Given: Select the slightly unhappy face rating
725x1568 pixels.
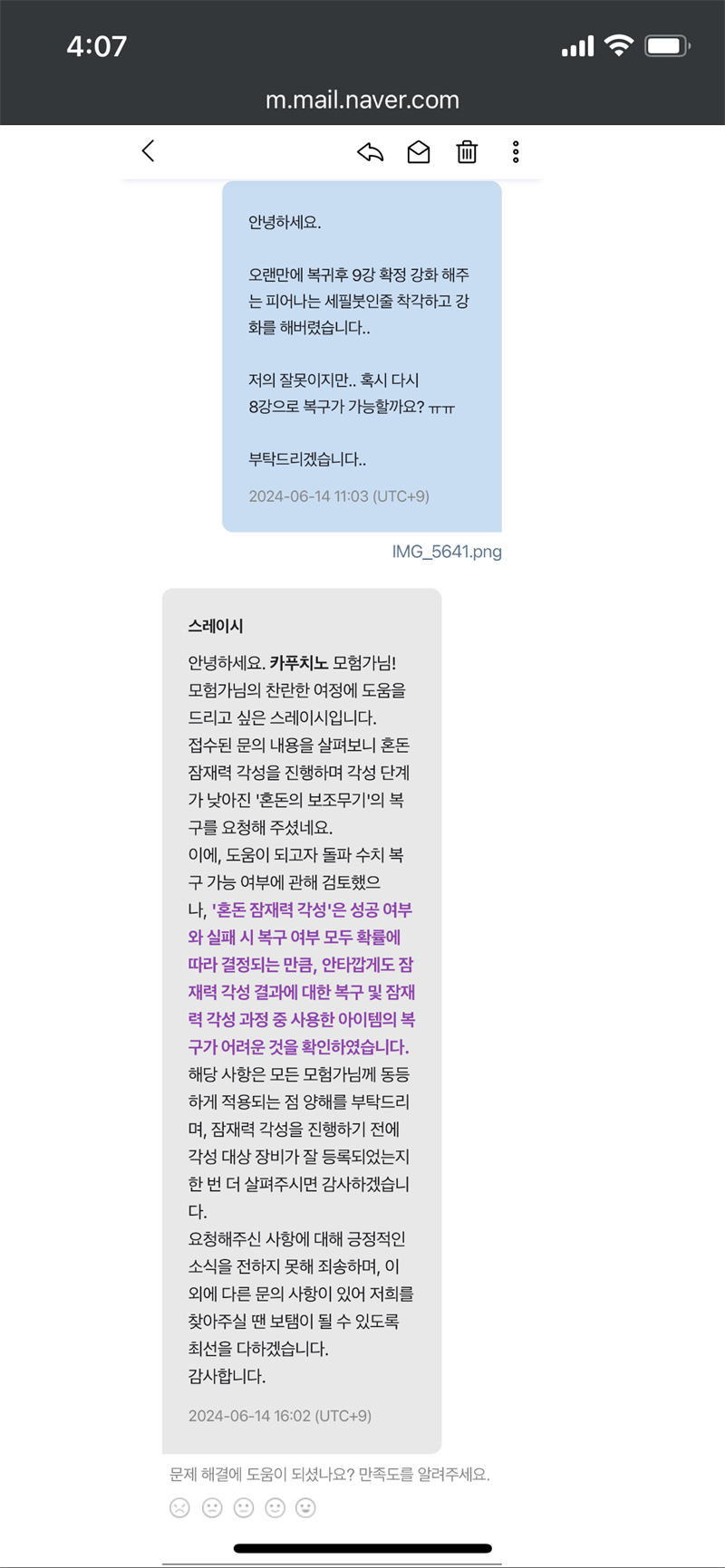Looking at the screenshot, I should [212, 1507].
